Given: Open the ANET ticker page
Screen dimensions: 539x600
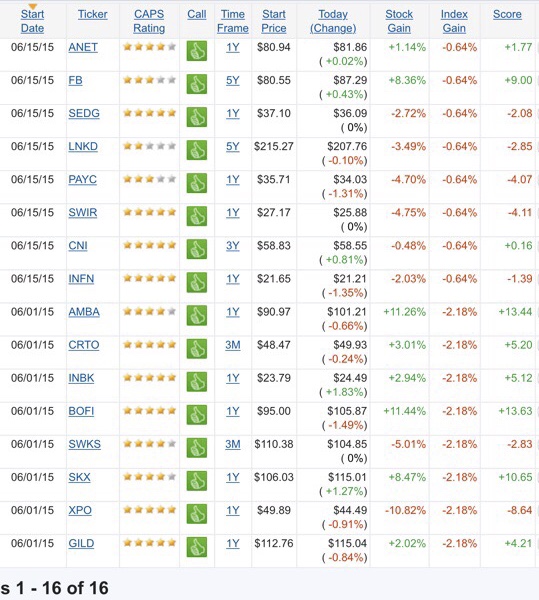Looking at the screenshot, I should pyautogui.click(x=83, y=47).
